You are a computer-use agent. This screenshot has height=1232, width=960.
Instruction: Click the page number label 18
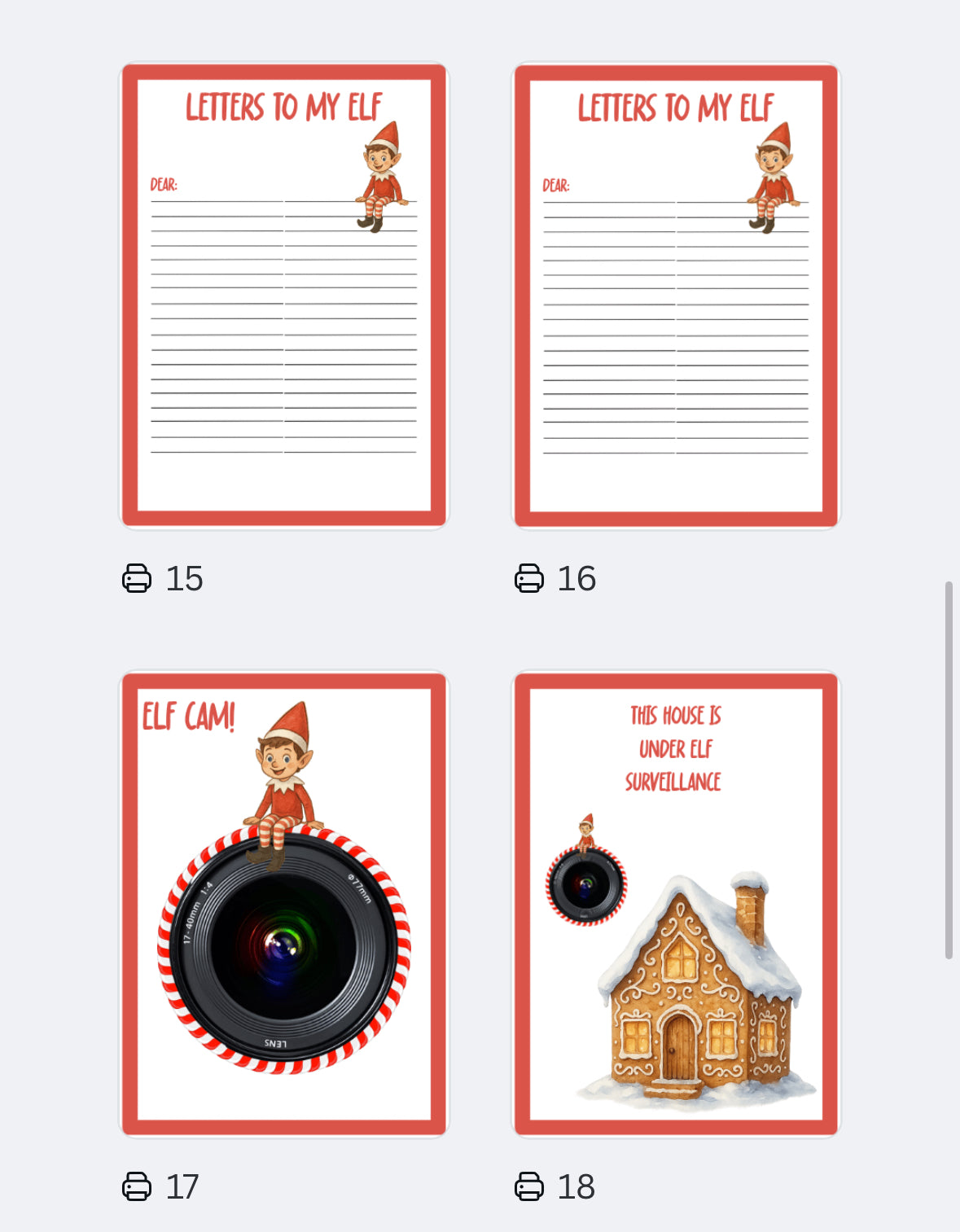coord(576,1187)
